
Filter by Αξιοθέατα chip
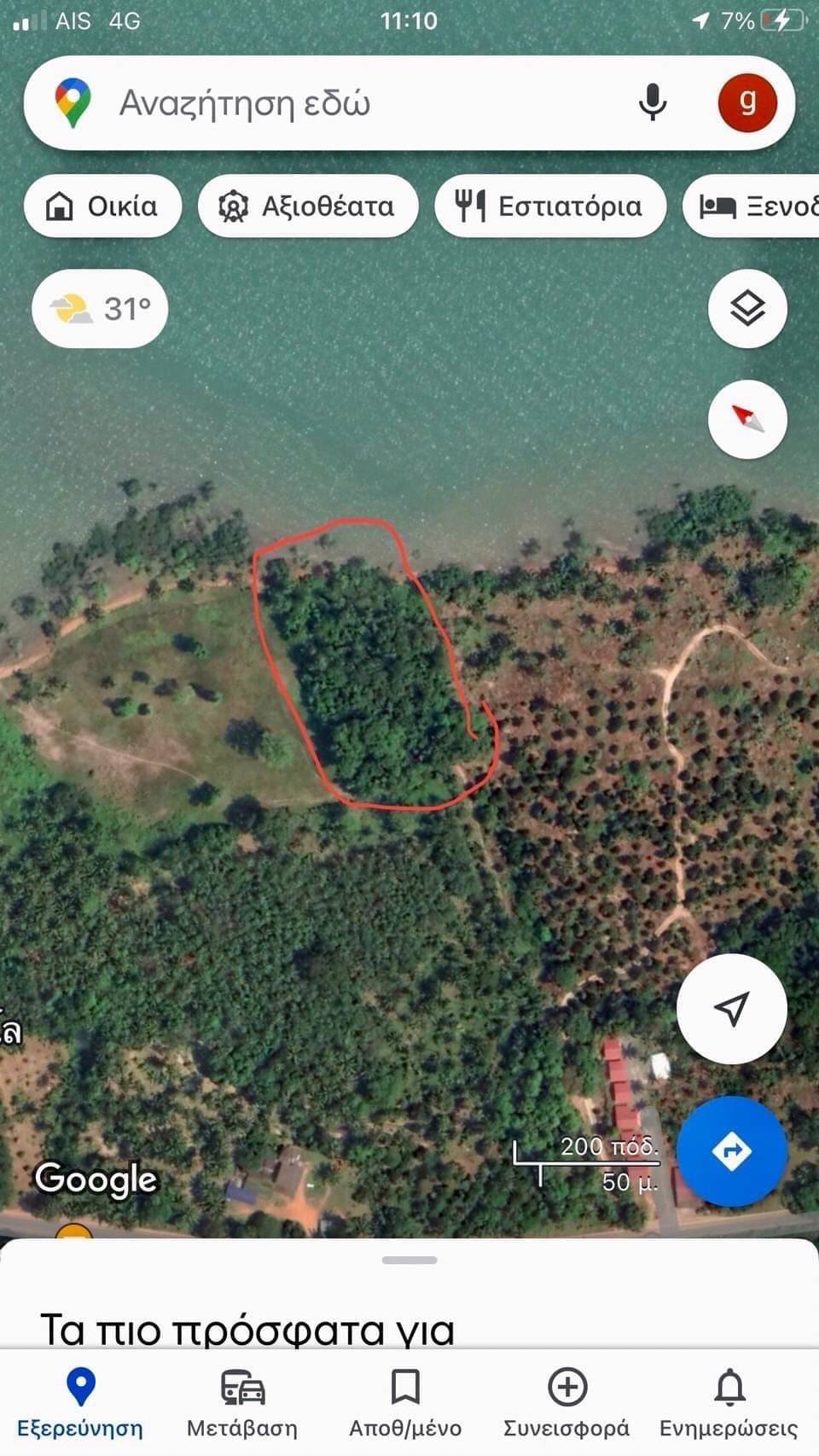pyautogui.click(x=308, y=206)
